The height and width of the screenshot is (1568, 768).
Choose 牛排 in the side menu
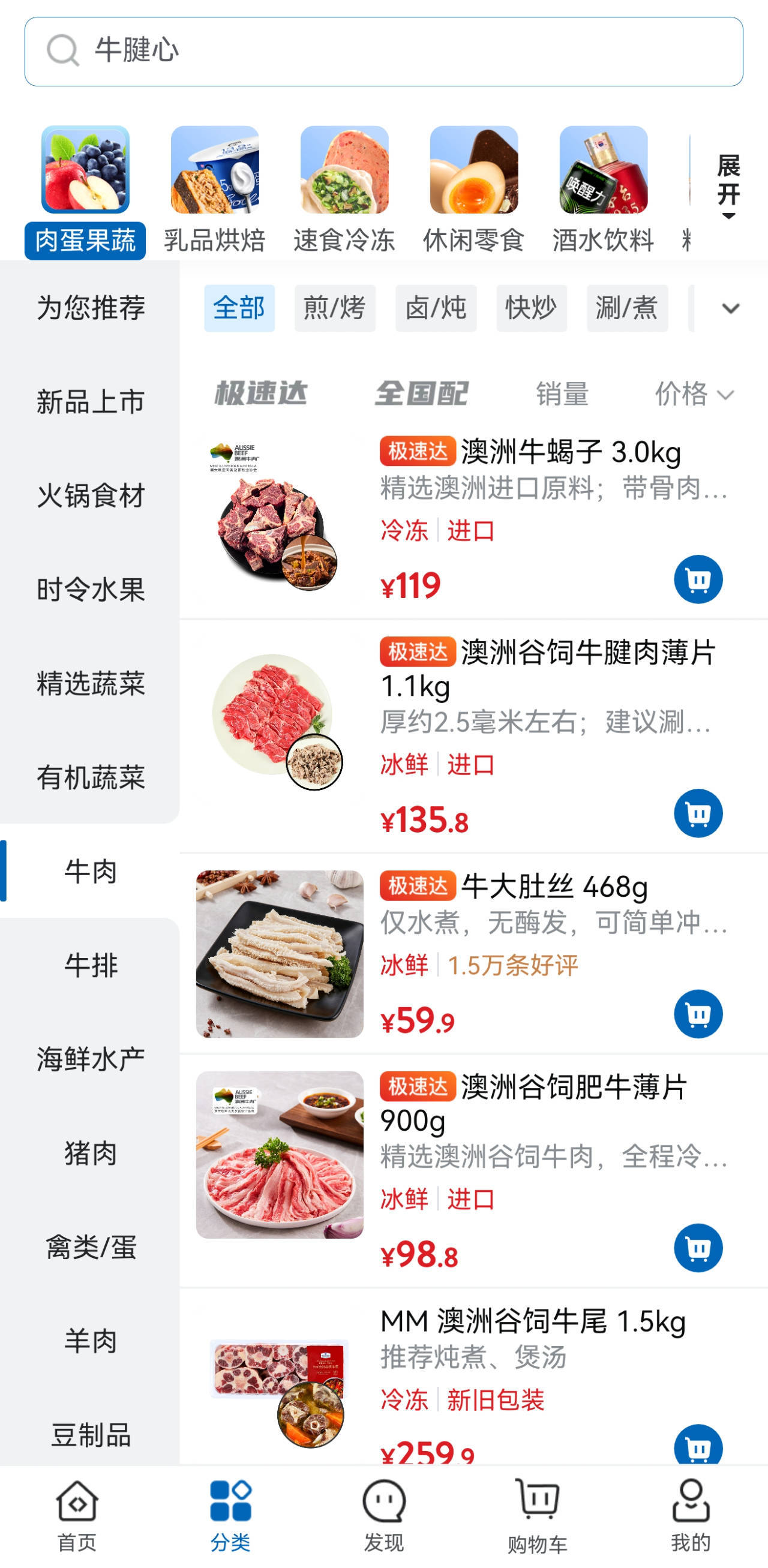point(90,965)
